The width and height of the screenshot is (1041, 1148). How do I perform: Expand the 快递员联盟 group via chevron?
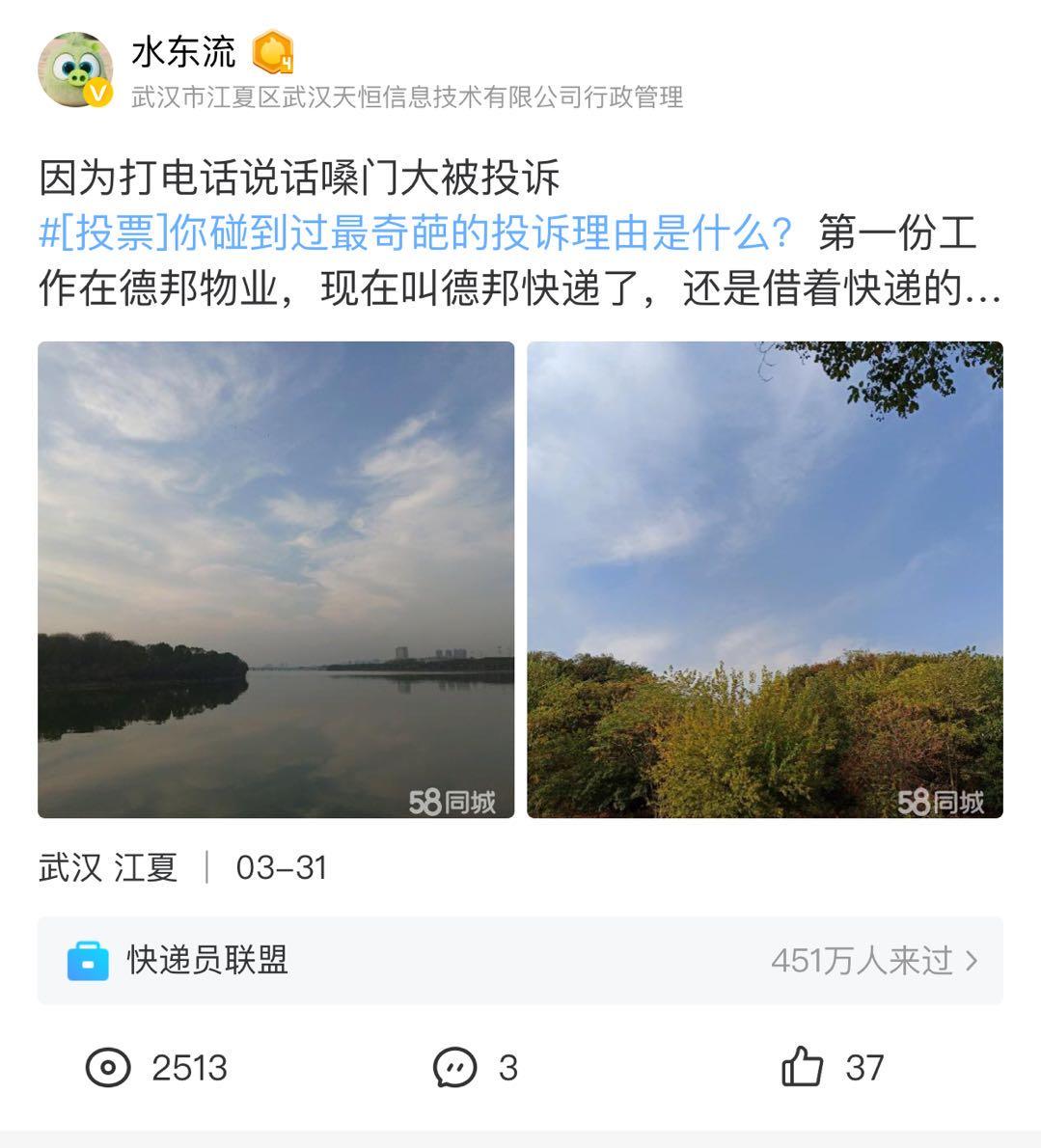pyautogui.click(x=973, y=959)
